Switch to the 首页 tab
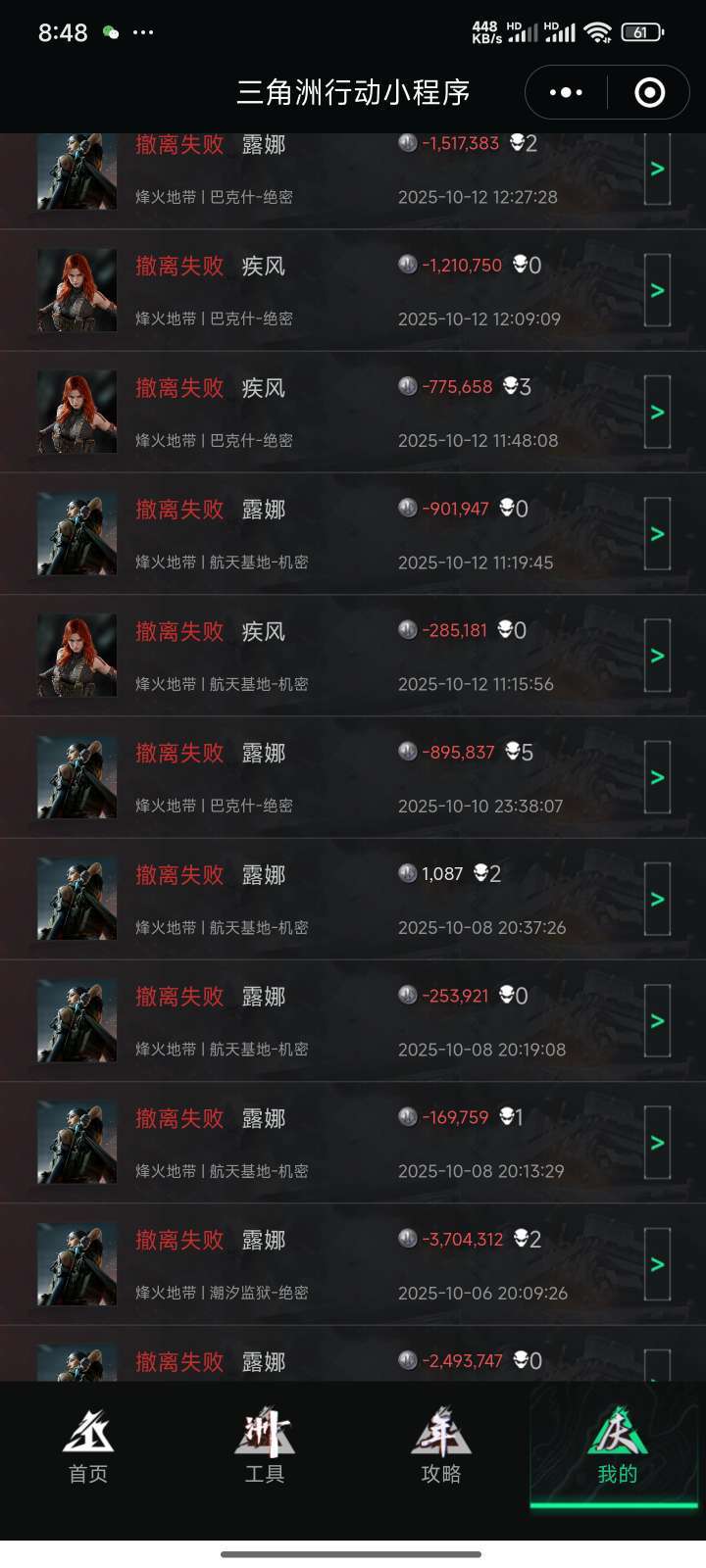The height and width of the screenshot is (1568, 706). (88, 1447)
